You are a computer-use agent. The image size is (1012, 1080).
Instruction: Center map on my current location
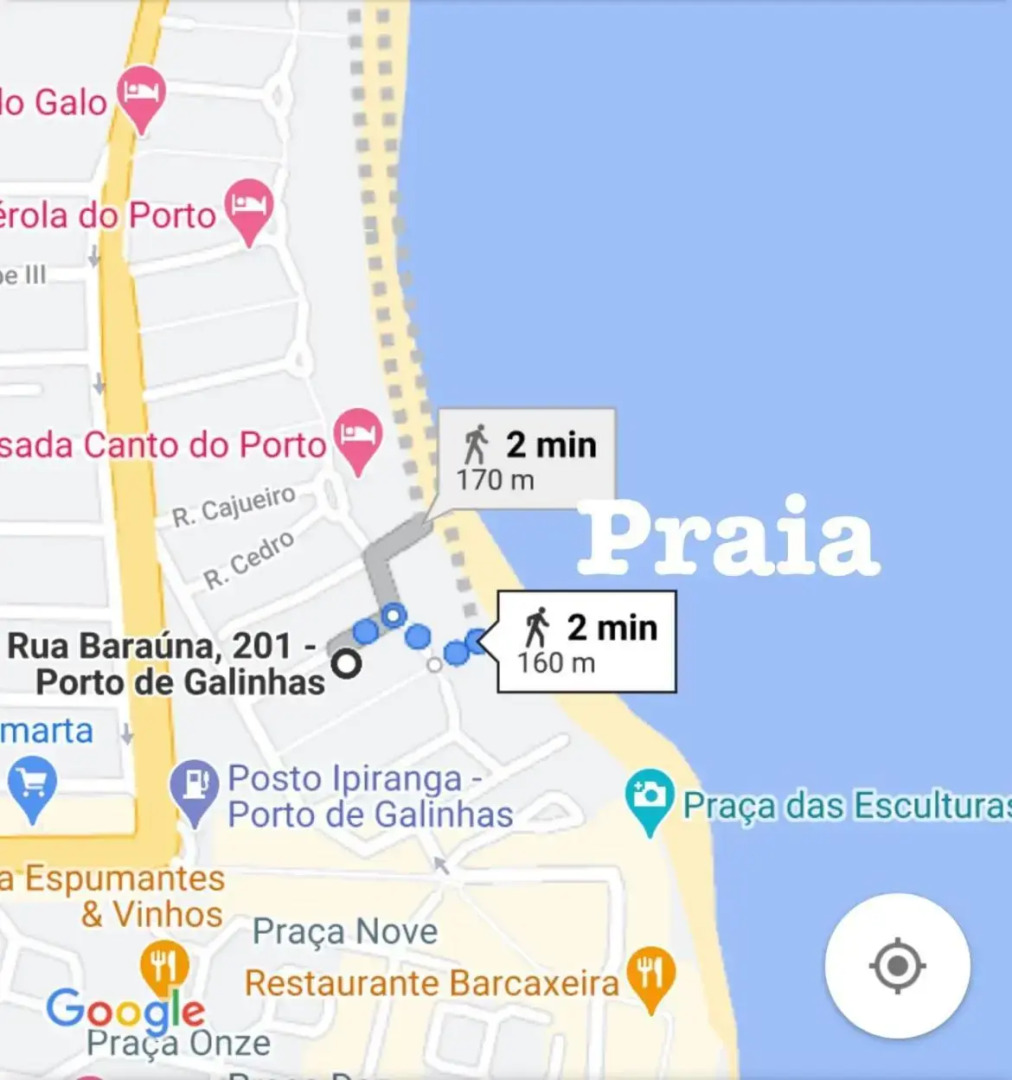tap(897, 966)
